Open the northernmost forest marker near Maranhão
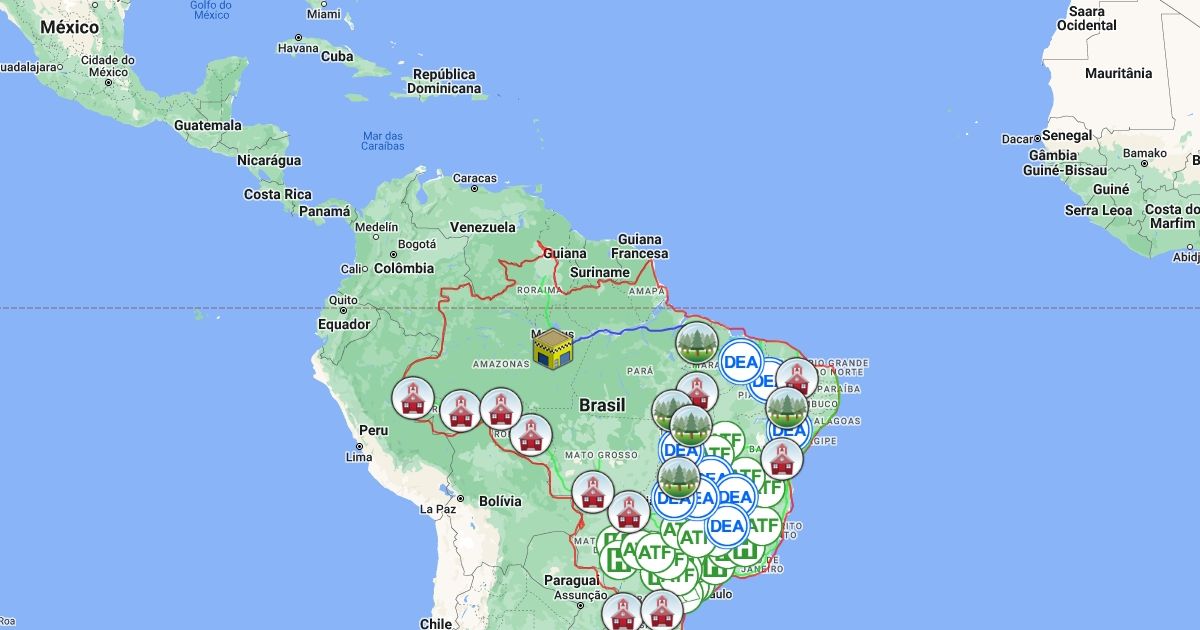The width and height of the screenshot is (1200, 630). [x=697, y=343]
